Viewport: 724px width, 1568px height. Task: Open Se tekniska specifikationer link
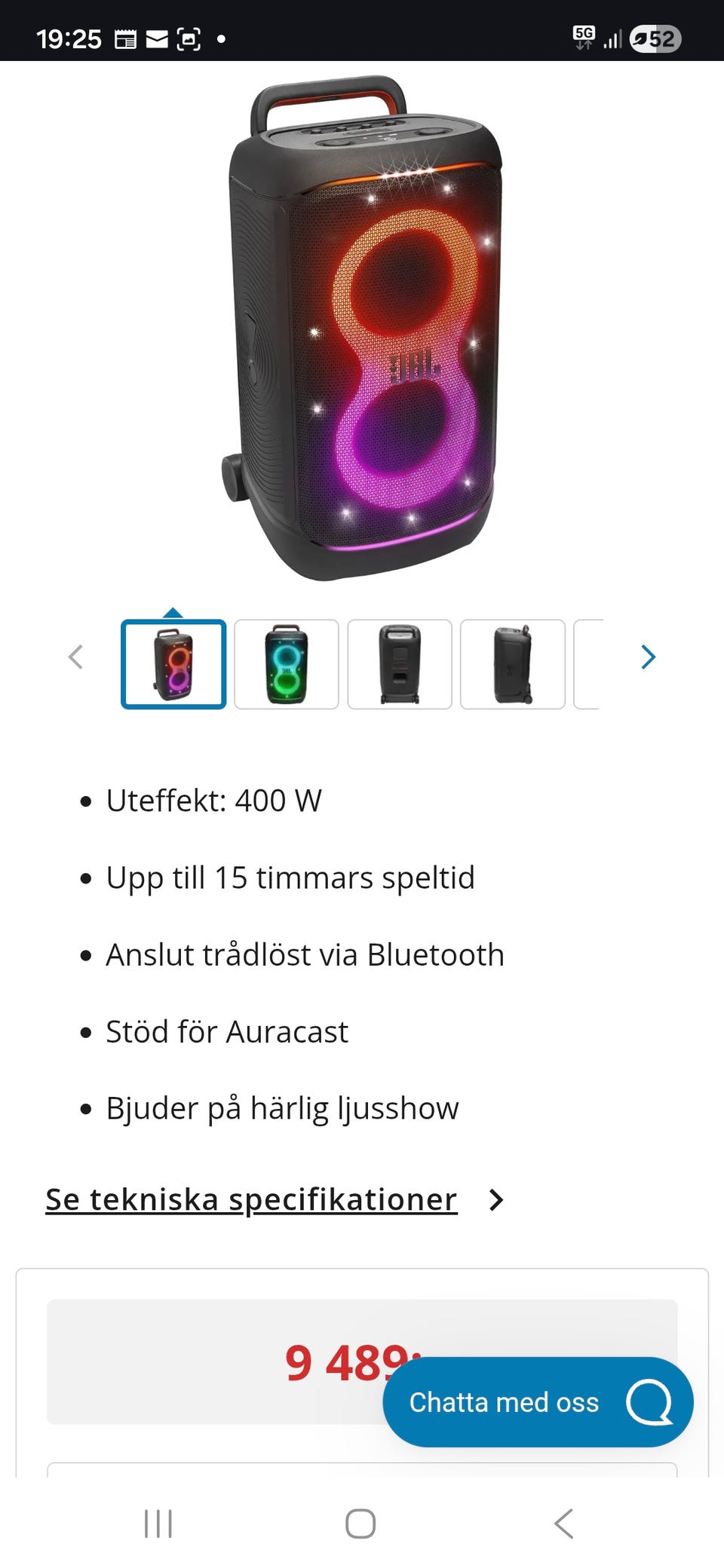tap(251, 1199)
